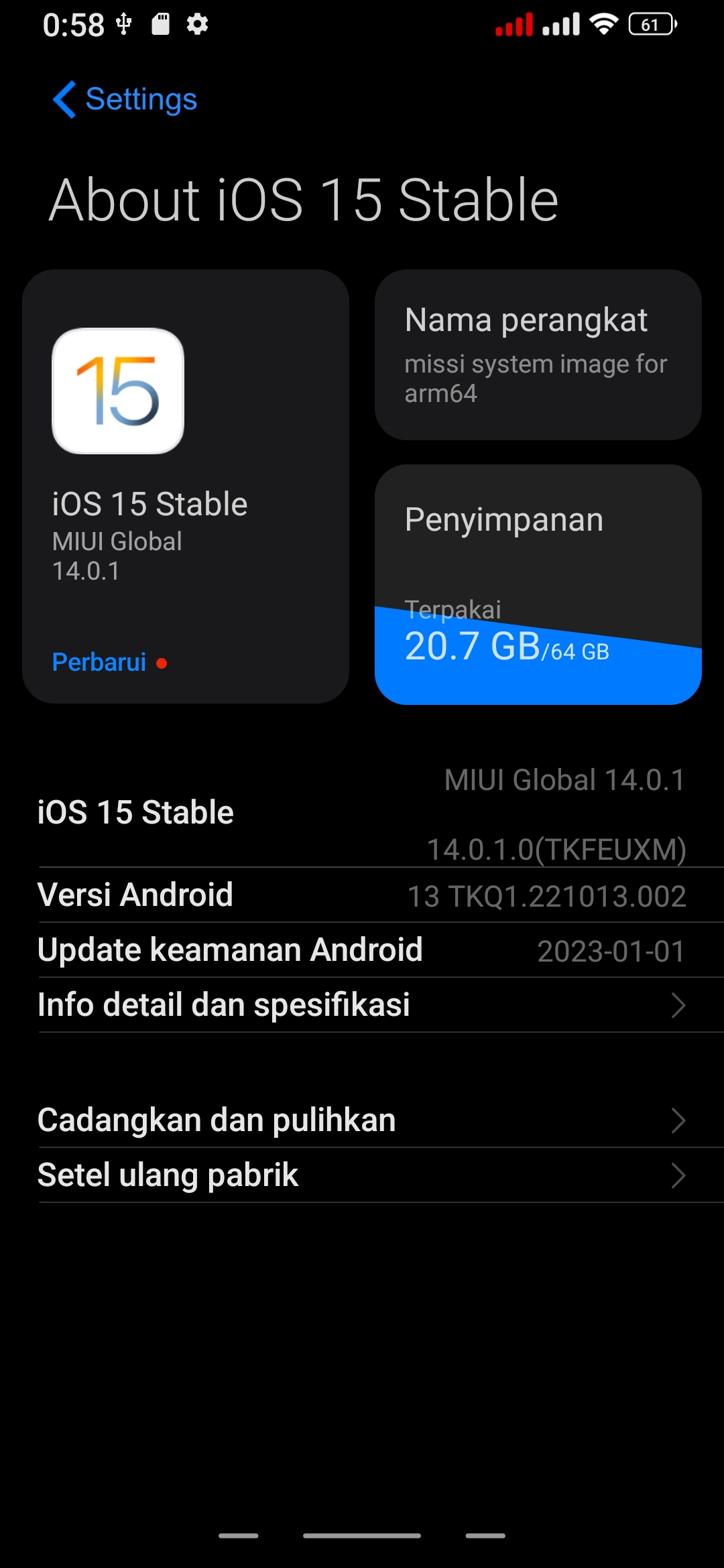Tap Perbarui to check for updates
The image size is (724, 1568).
click(99, 662)
